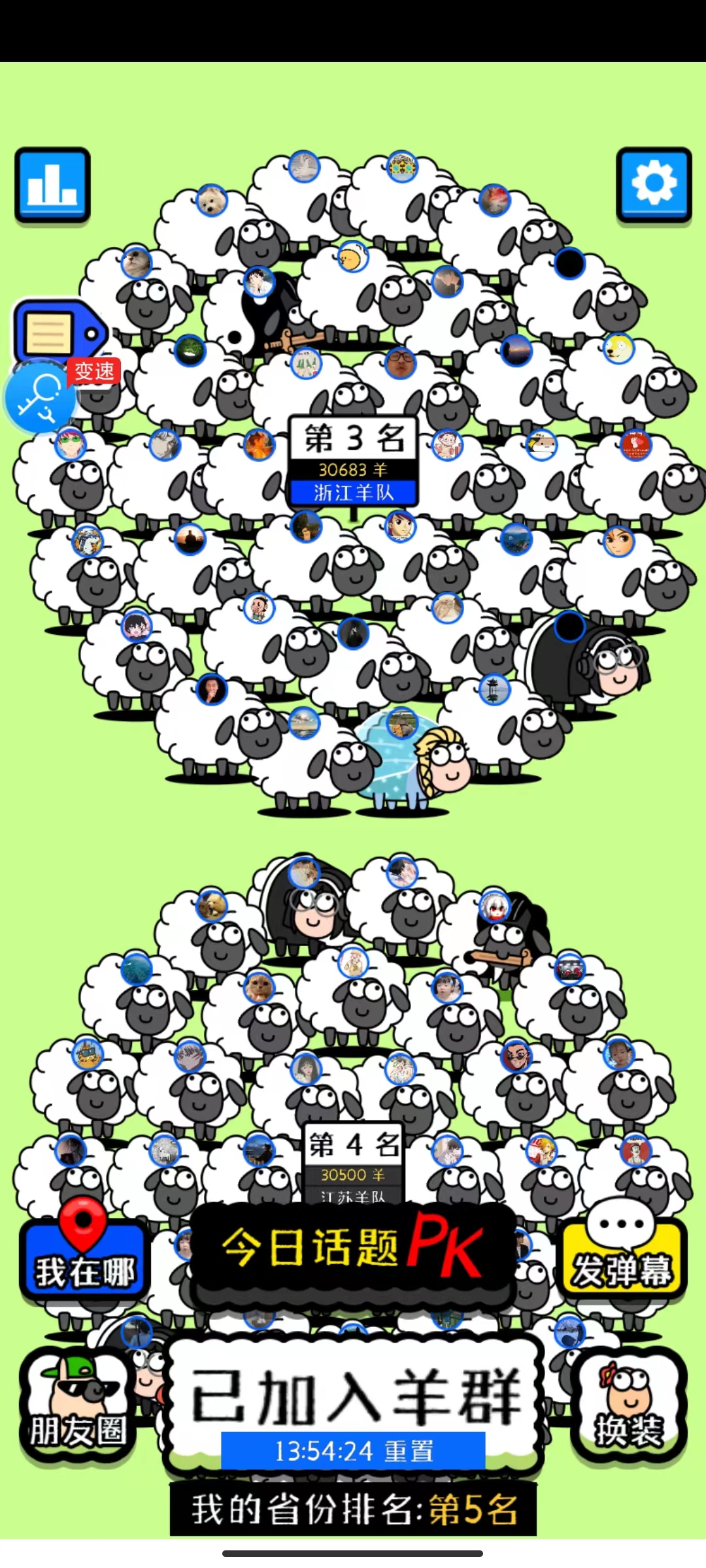Image resolution: width=706 pixels, height=1568 pixels.
Task: Open the settings gear
Action: point(654,185)
